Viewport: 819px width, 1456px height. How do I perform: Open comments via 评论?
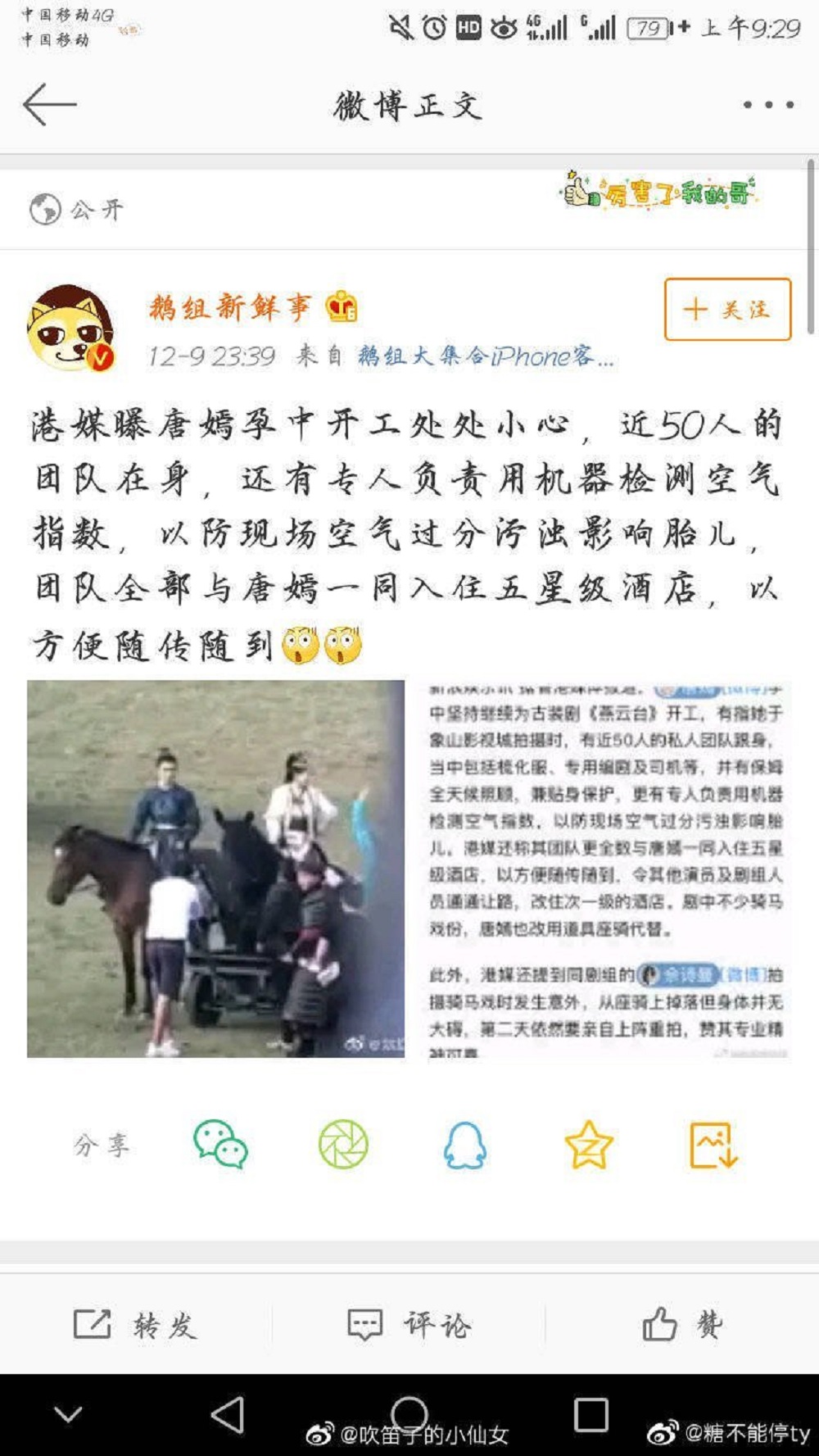[x=409, y=1324]
